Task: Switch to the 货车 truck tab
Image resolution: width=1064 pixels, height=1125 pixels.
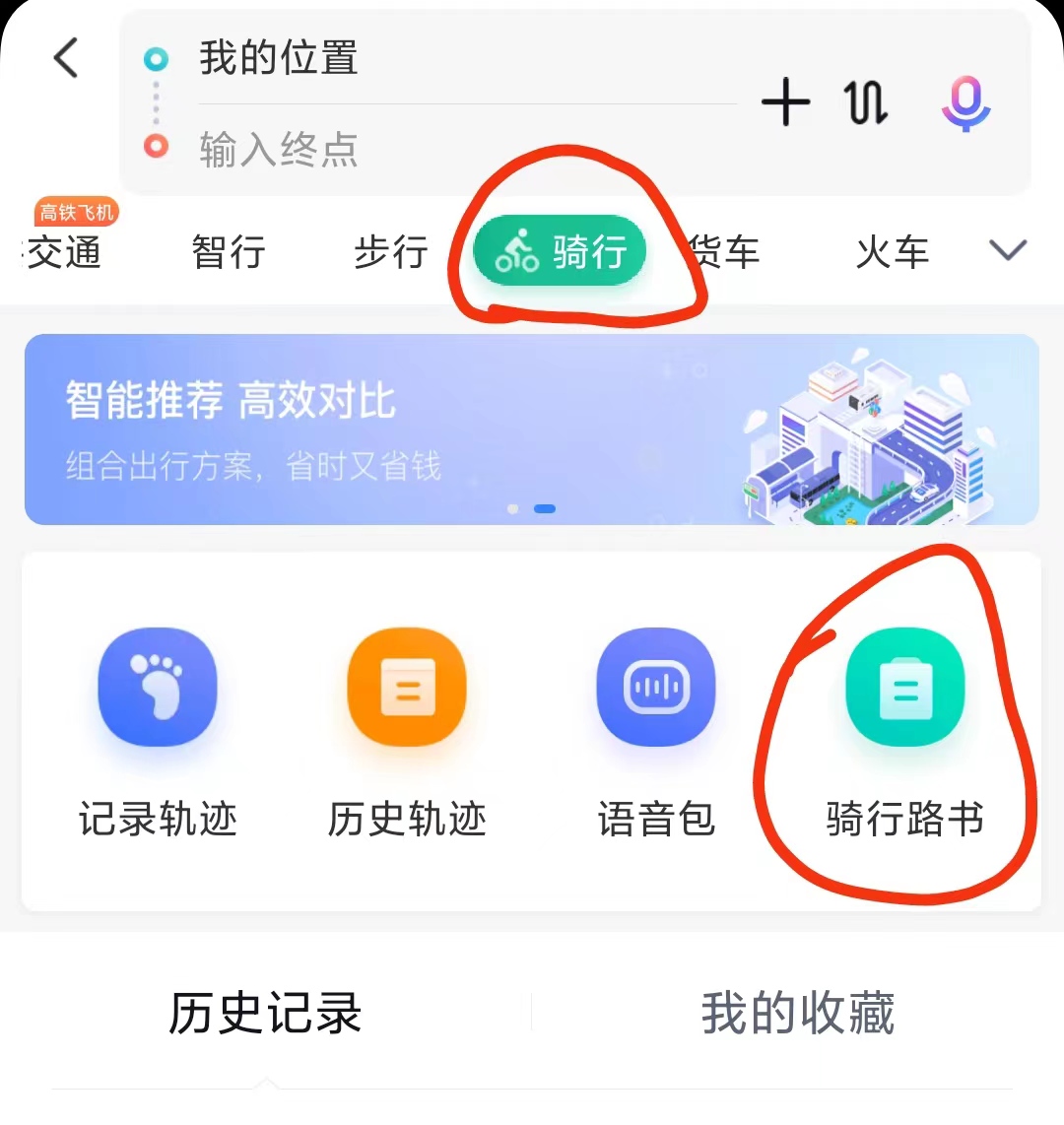Action: click(x=725, y=252)
